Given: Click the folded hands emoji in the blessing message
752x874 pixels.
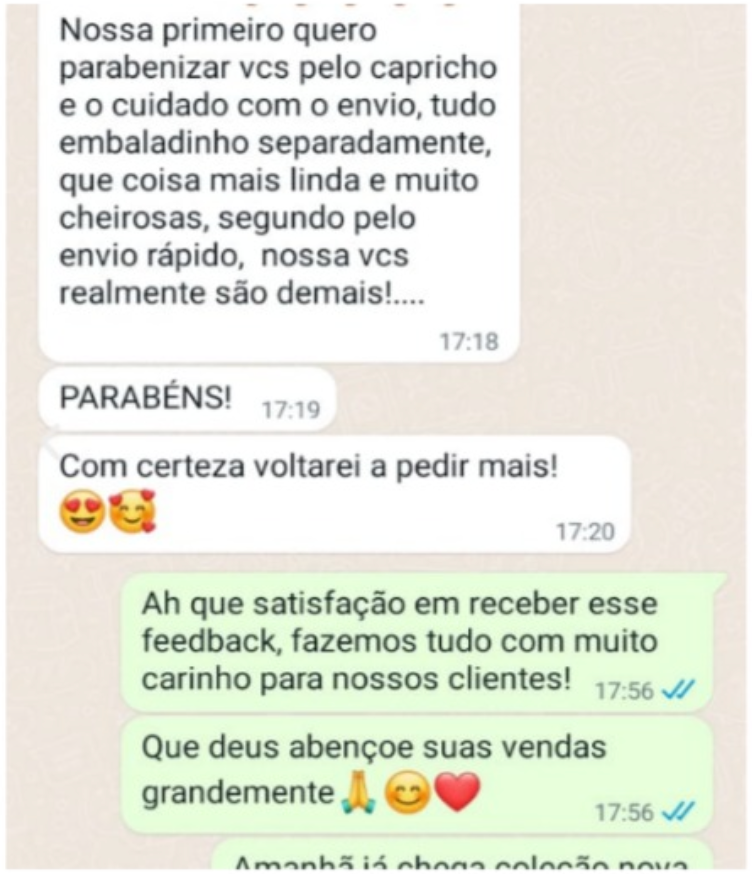Looking at the screenshot, I should coord(358,791).
